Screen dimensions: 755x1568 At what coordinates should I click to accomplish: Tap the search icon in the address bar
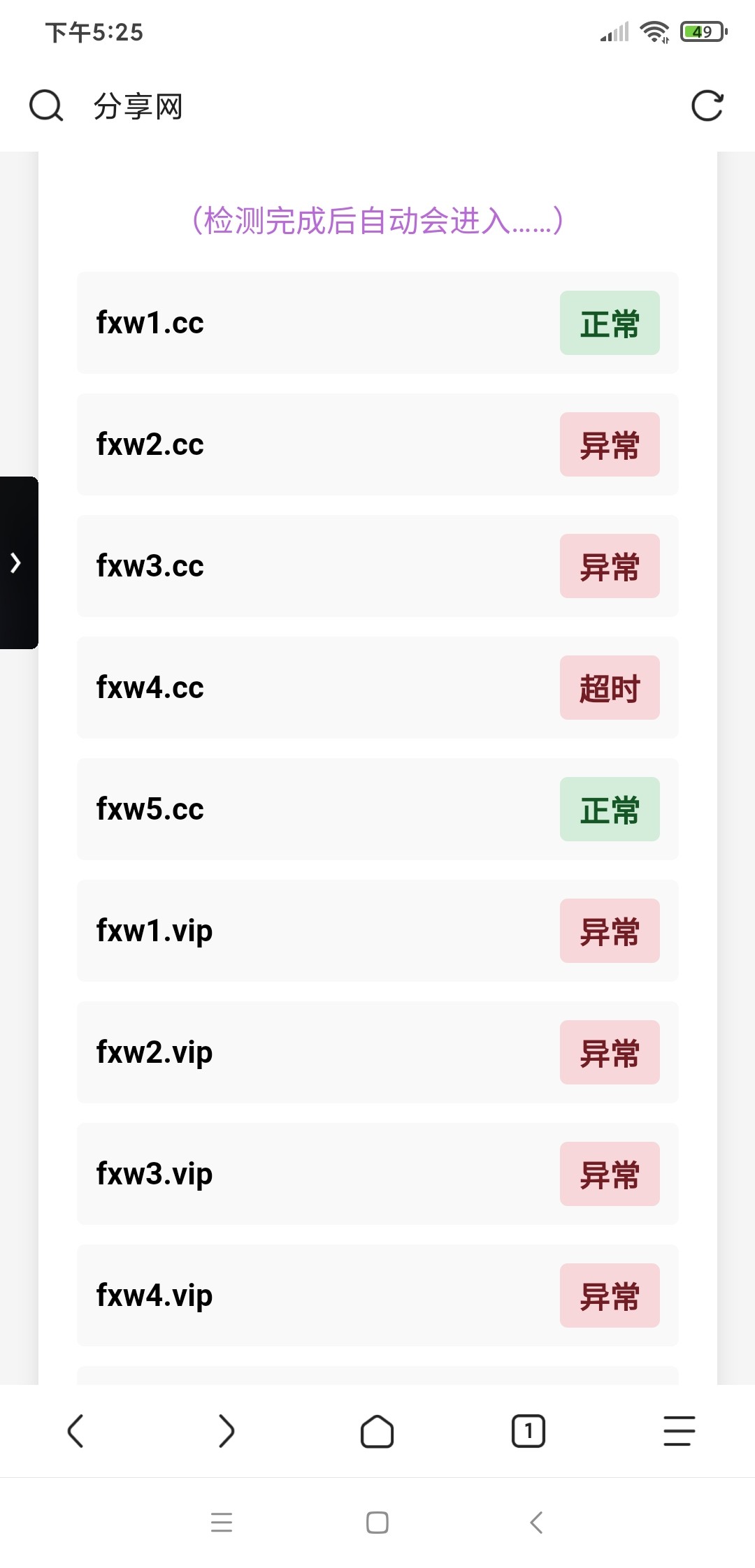point(46,106)
